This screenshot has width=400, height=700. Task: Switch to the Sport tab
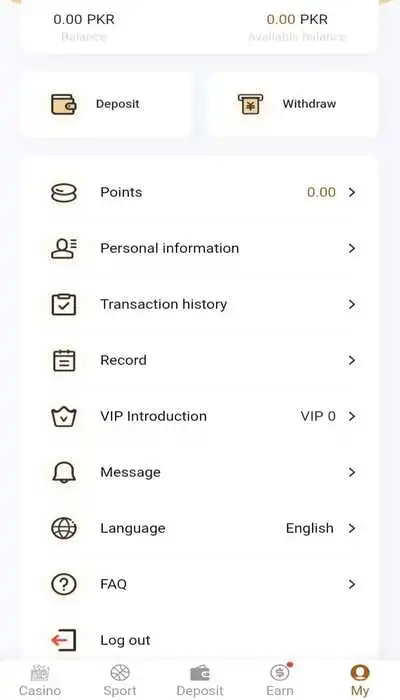120,681
